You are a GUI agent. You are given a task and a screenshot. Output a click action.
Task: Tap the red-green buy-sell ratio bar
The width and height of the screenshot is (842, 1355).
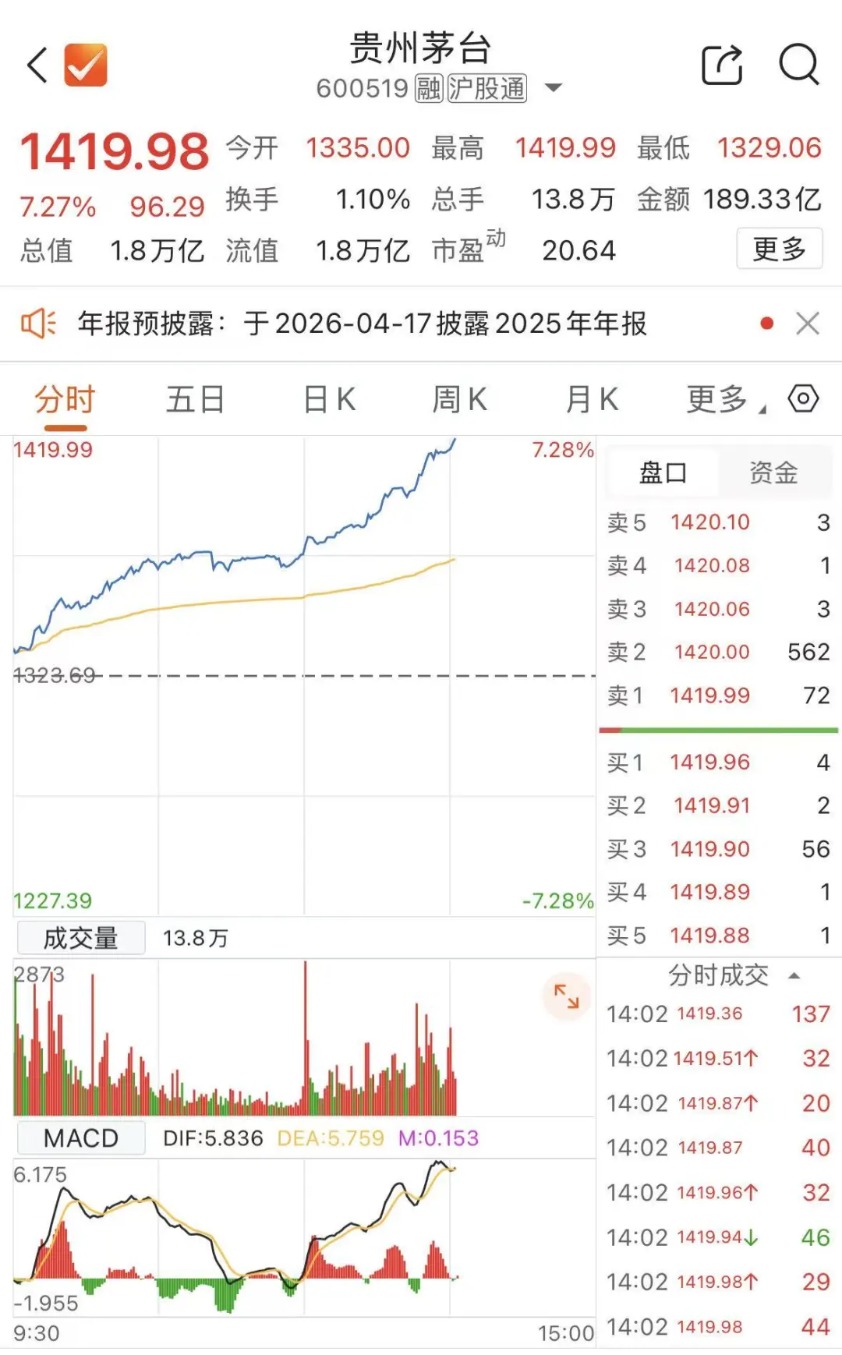(x=718, y=729)
